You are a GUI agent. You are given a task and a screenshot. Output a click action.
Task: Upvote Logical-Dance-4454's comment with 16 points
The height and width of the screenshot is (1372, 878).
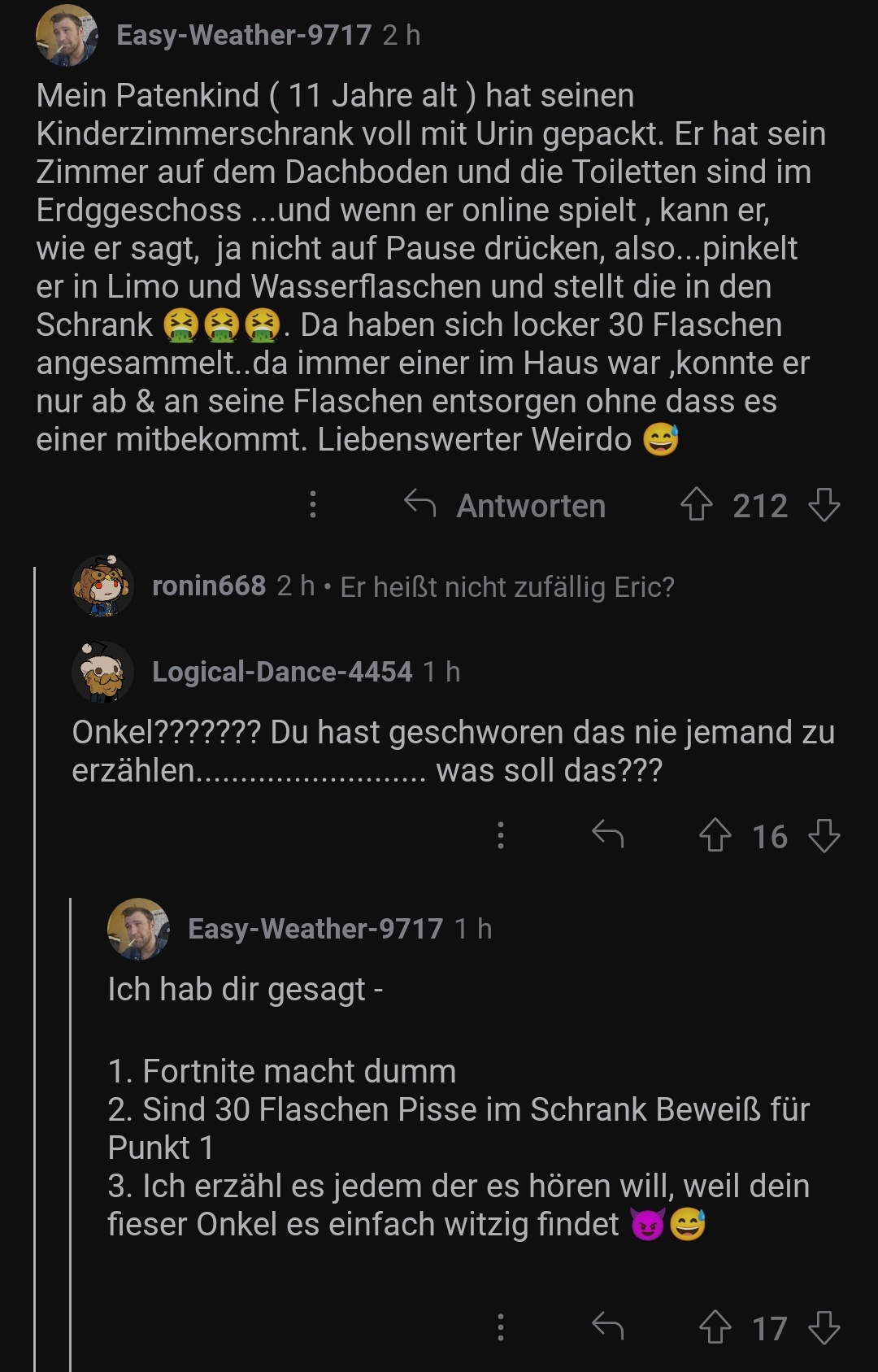click(x=715, y=835)
